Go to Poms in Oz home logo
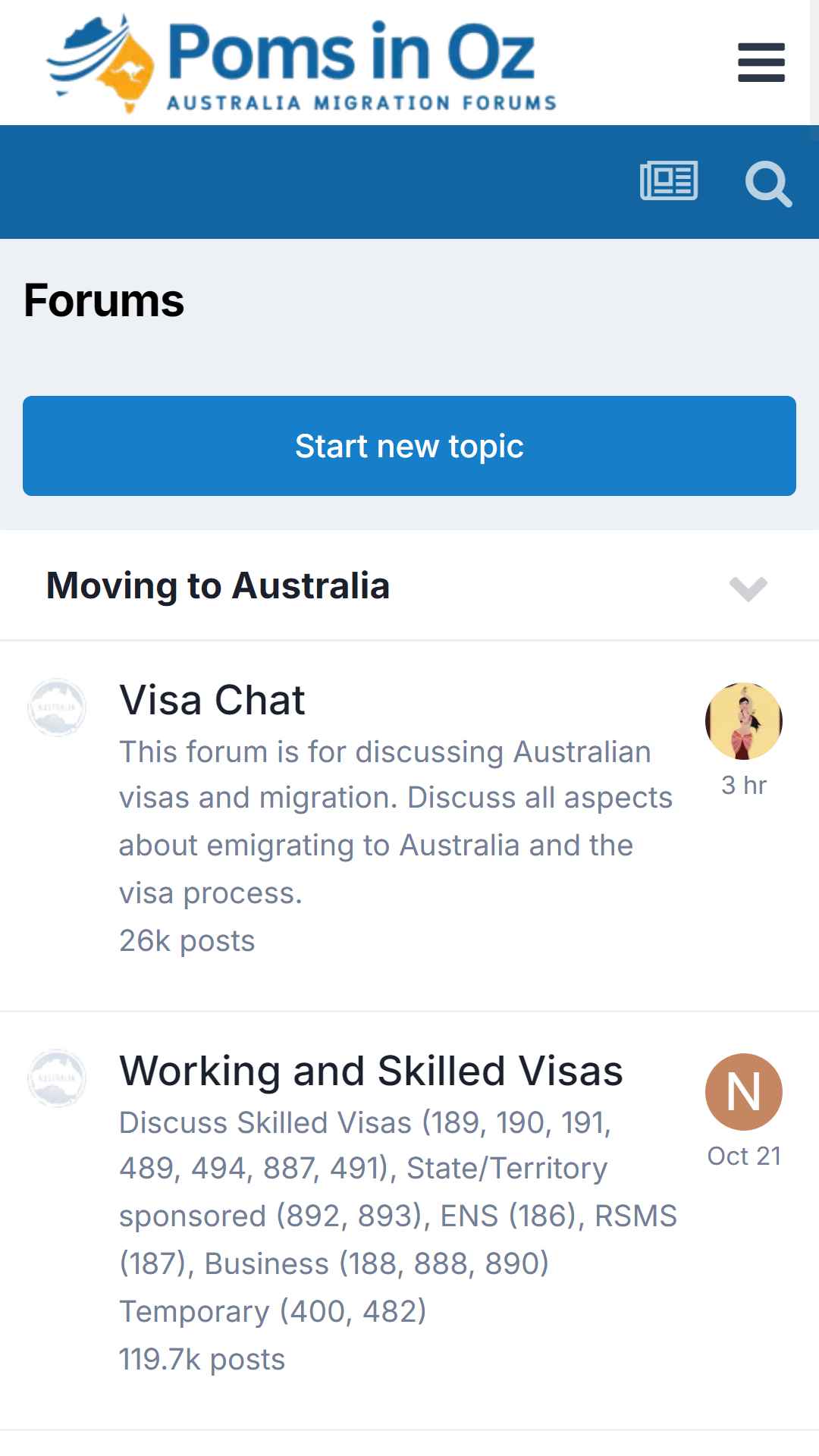 pos(302,64)
